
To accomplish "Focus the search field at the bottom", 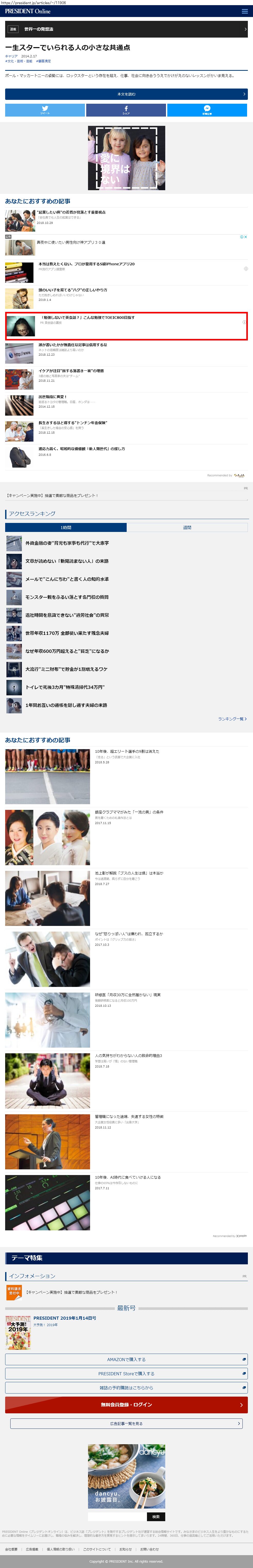I will (x=117, y=1516).
